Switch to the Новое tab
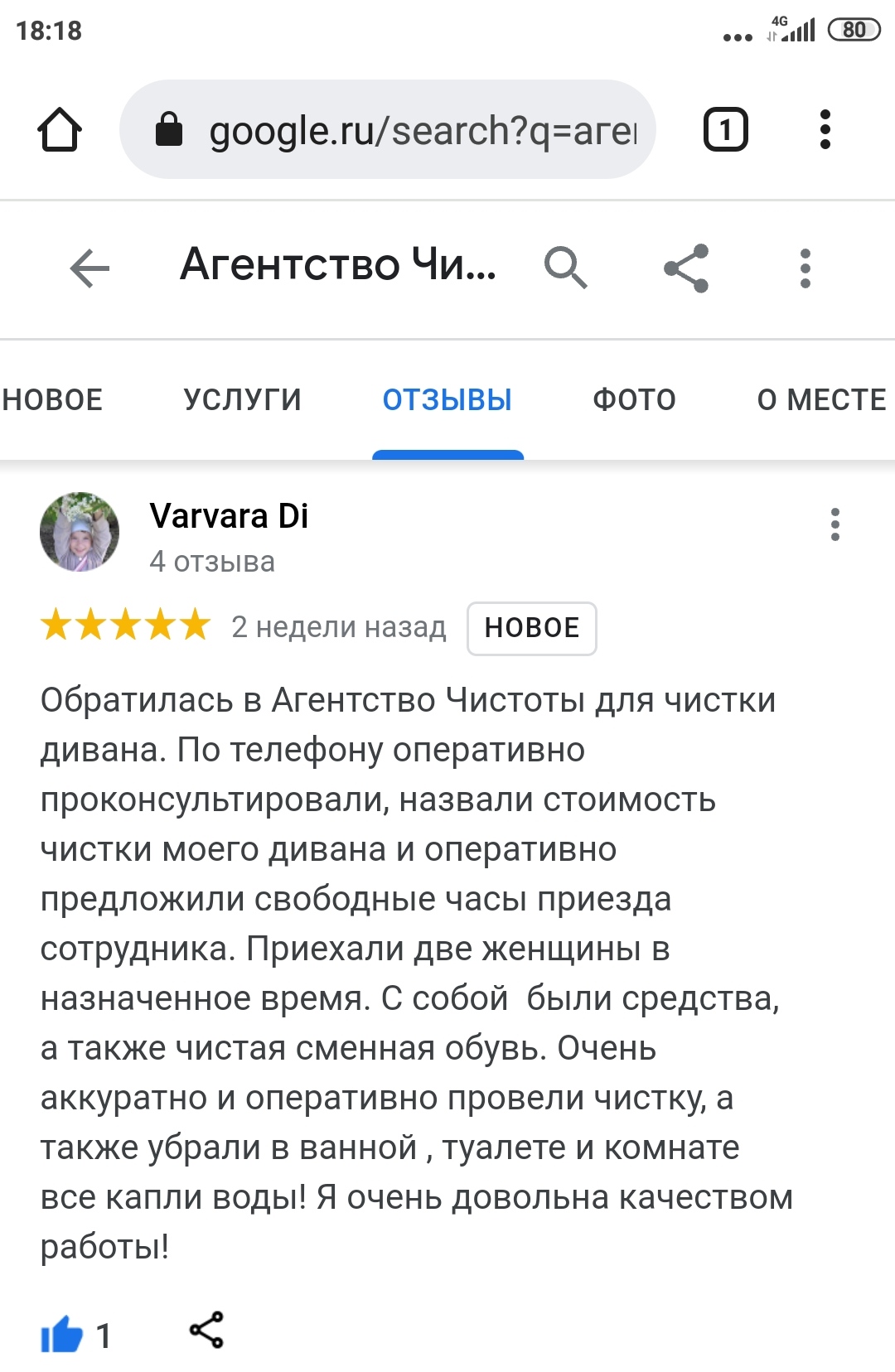Image resolution: width=895 pixels, height=1372 pixels. click(x=52, y=400)
